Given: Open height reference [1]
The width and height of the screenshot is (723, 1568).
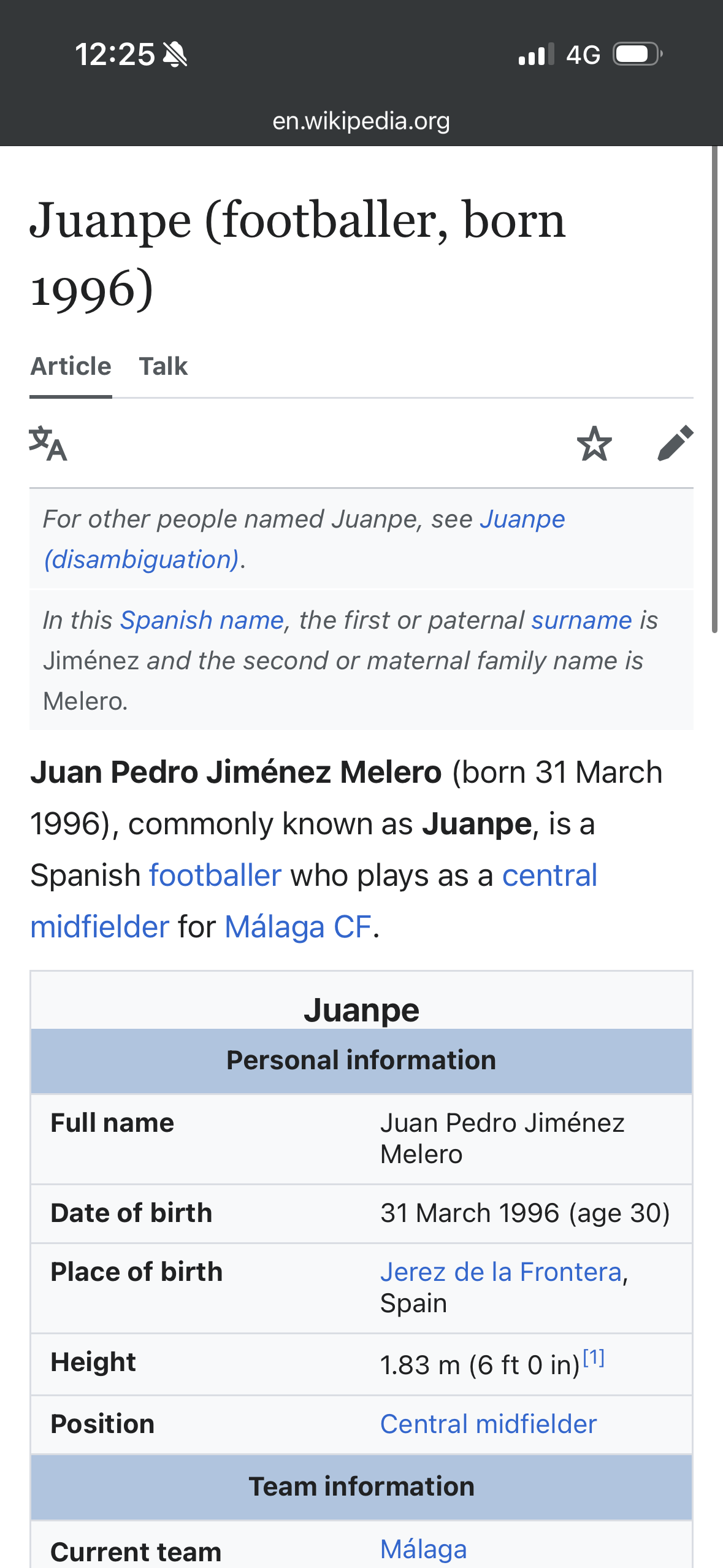Looking at the screenshot, I should pyautogui.click(x=594, y=1358).
